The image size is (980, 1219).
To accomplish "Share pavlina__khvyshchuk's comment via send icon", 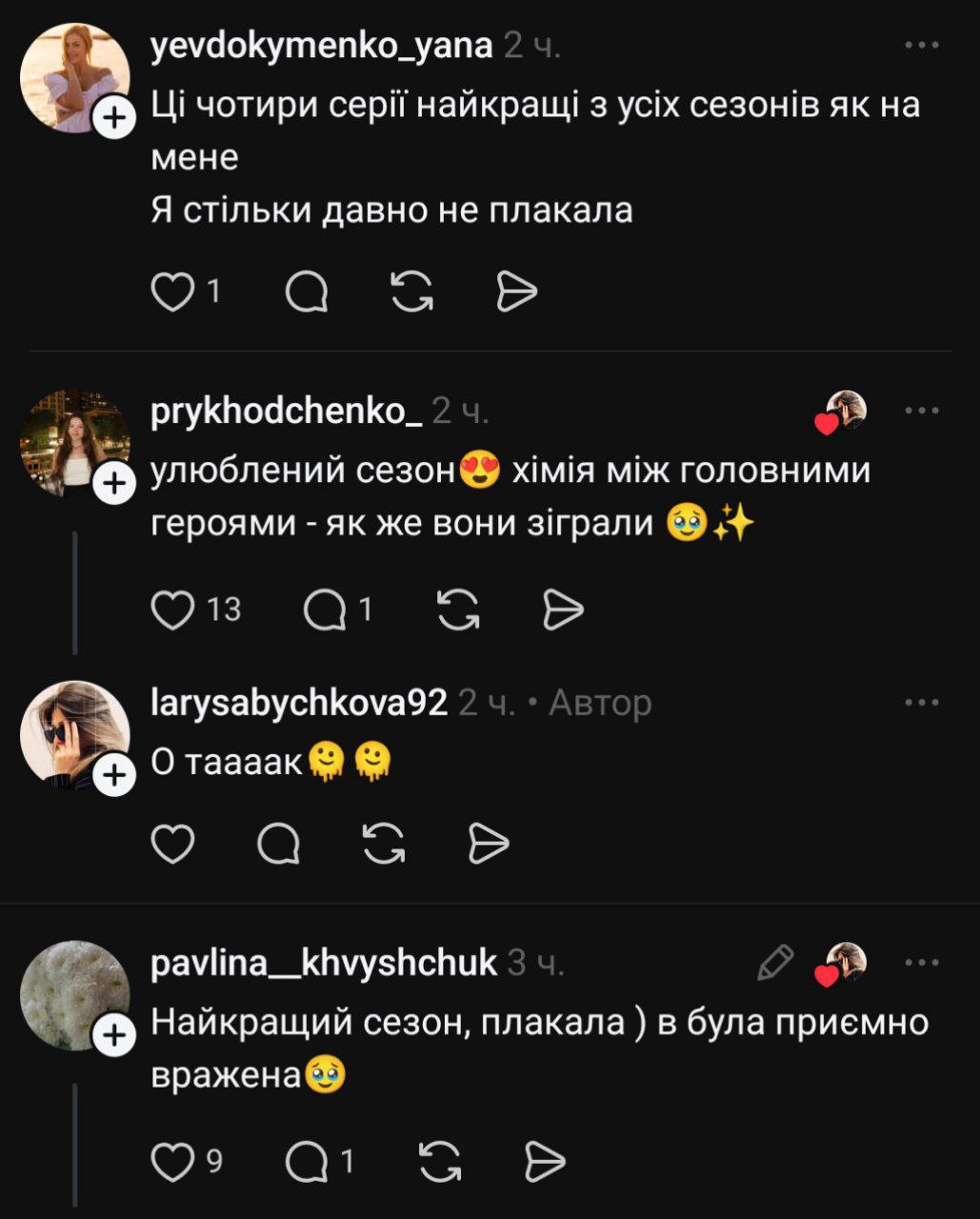I will (x=546, y=1162).
